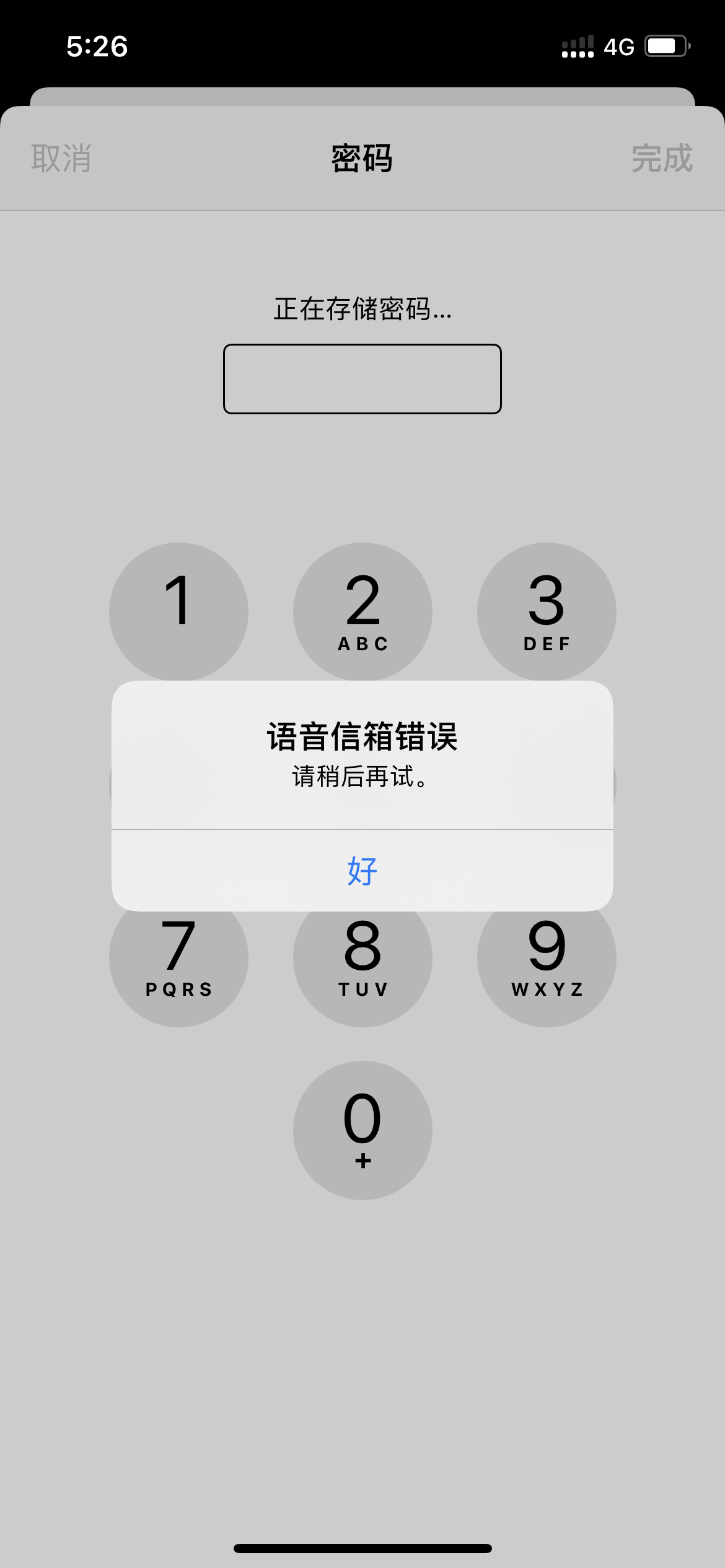
Task: Dismiss the voicemail error with 好
Action: (362, 871)
